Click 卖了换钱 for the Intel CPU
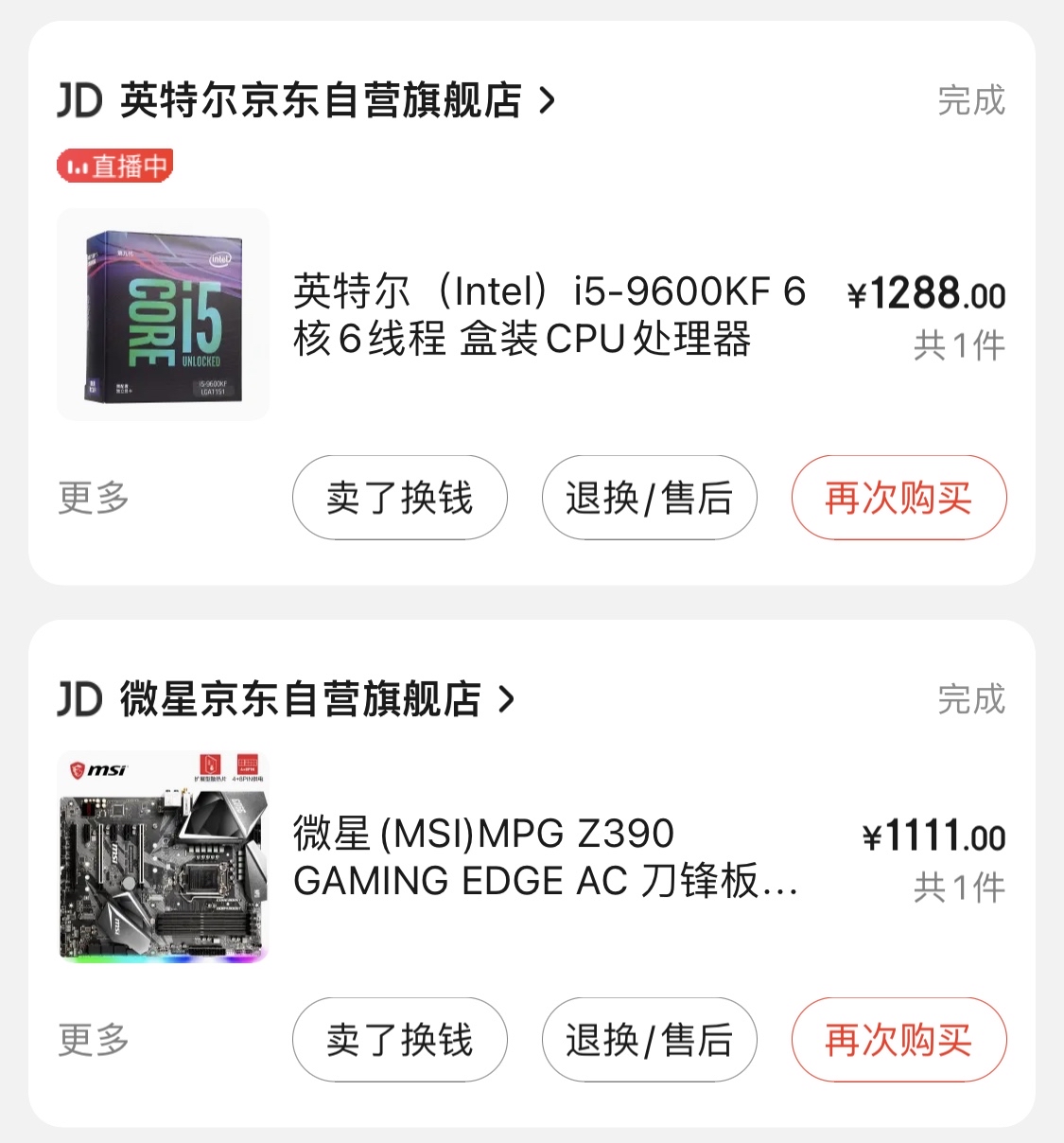1064x1143 pixels. tap(399, 498)
